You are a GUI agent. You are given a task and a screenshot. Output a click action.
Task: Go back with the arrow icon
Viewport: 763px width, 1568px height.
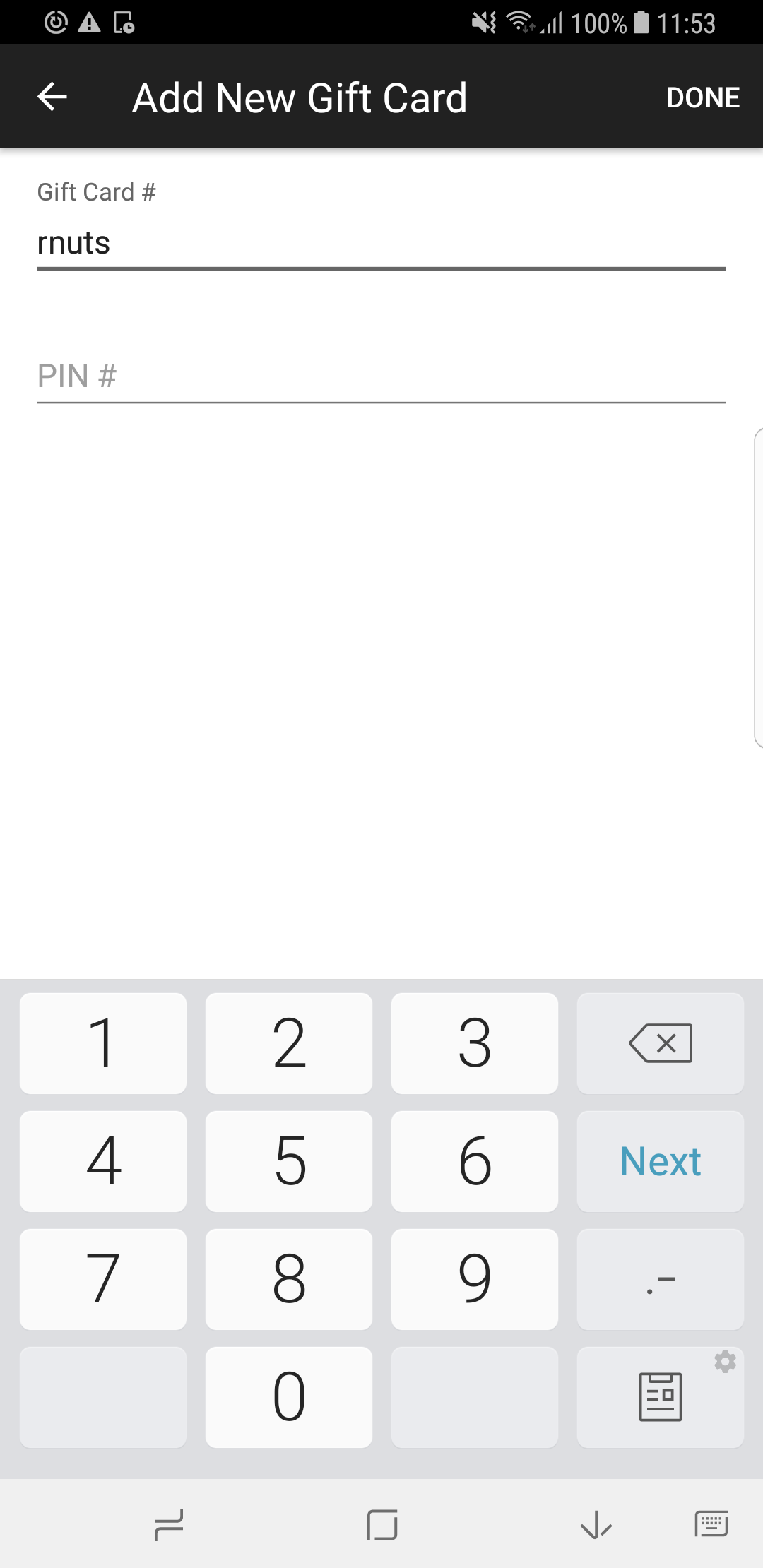[52, 97]
